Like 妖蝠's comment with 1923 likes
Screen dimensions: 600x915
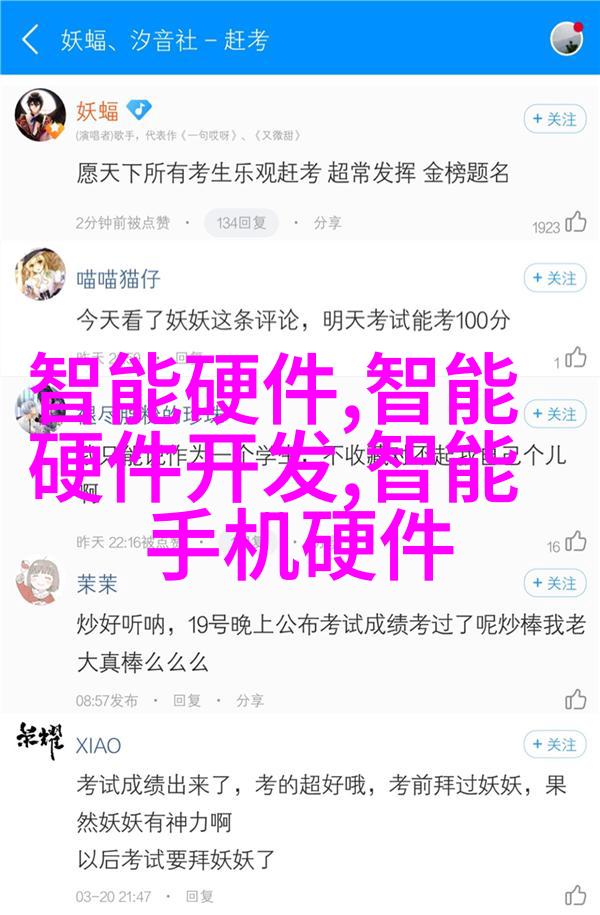coord(576,223)
